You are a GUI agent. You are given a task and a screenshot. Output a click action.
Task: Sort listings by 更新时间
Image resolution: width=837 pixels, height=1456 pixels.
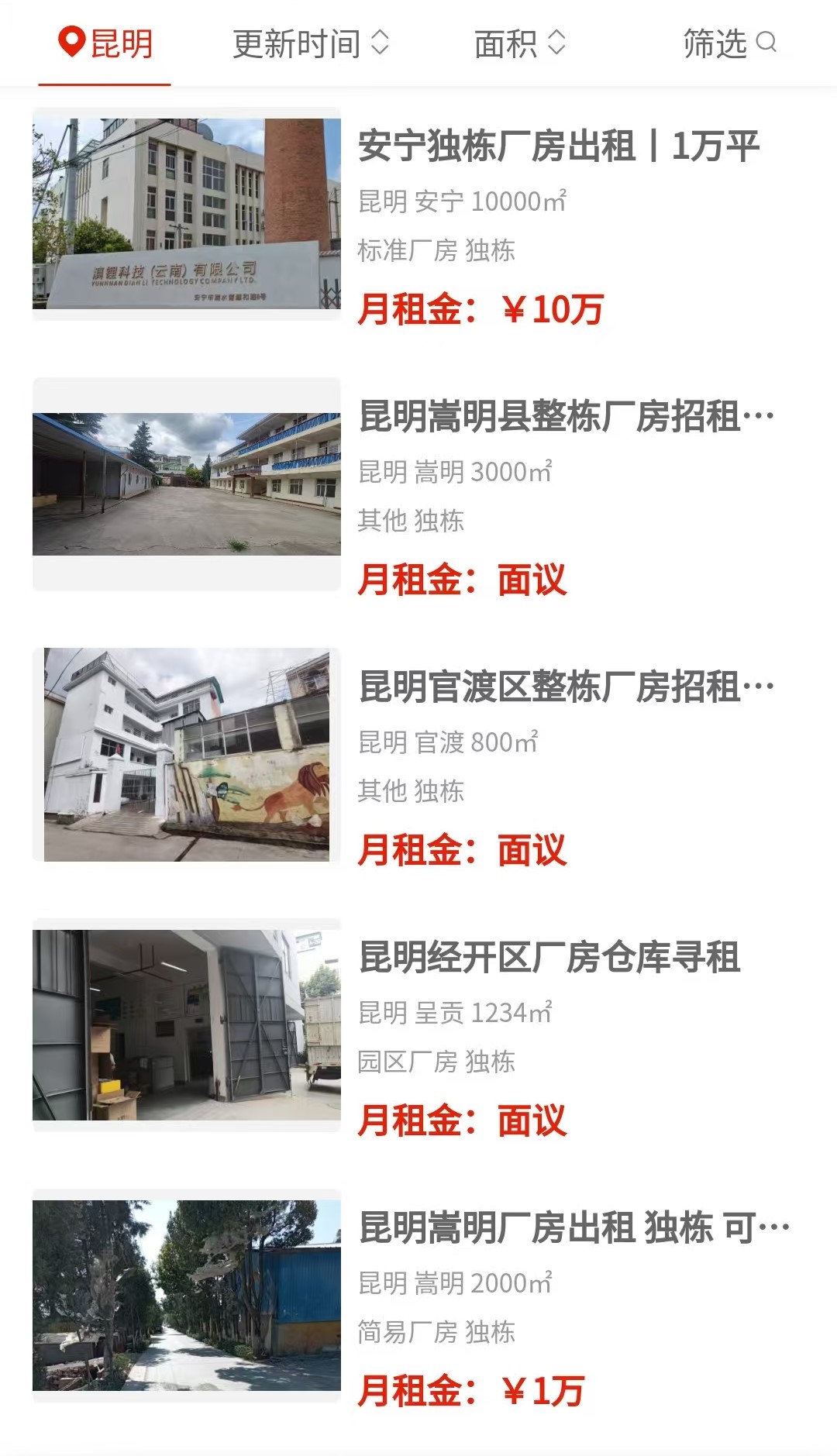click(310, 43)
